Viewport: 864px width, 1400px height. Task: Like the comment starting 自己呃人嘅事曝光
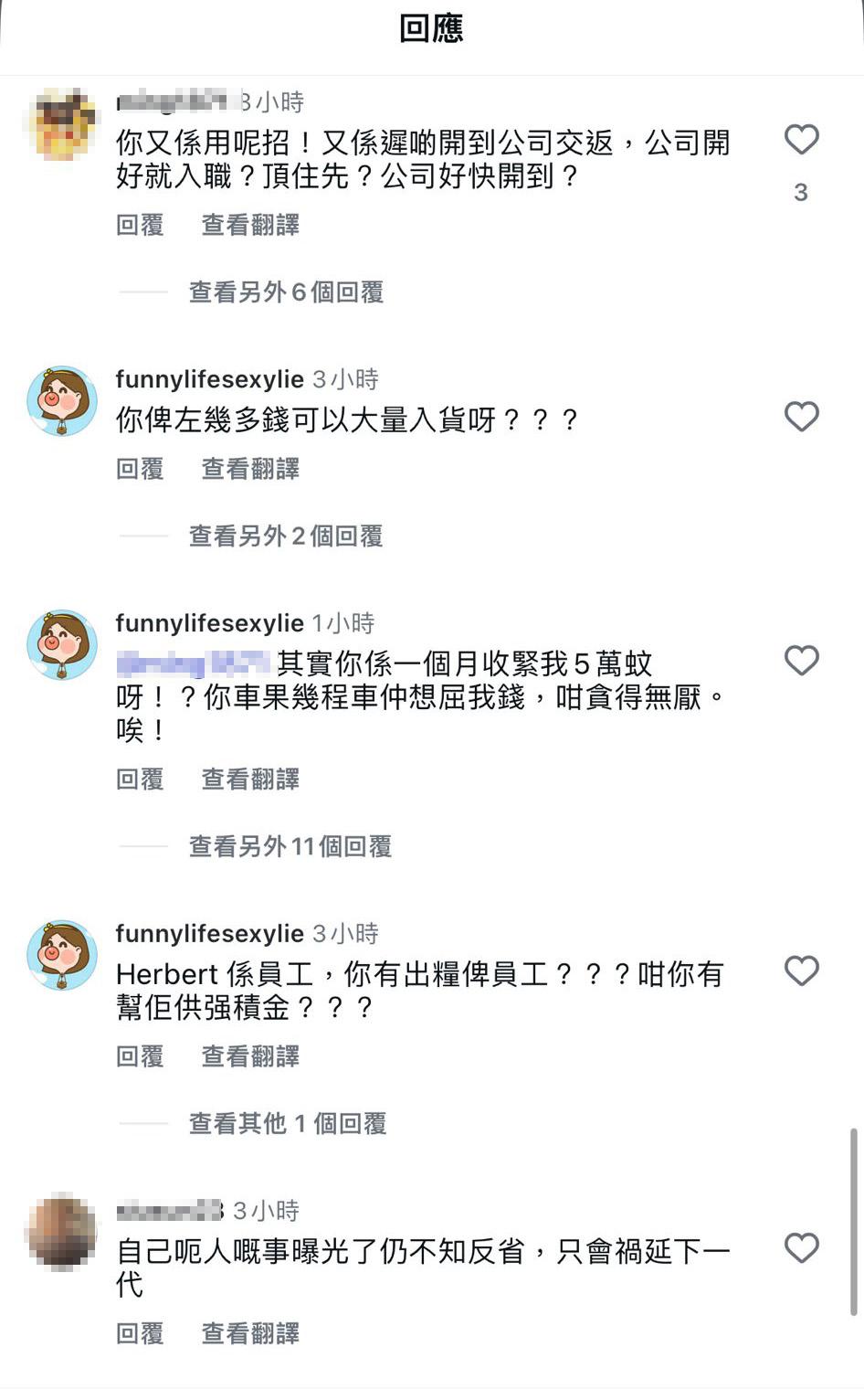click(x=801, y=1248)
